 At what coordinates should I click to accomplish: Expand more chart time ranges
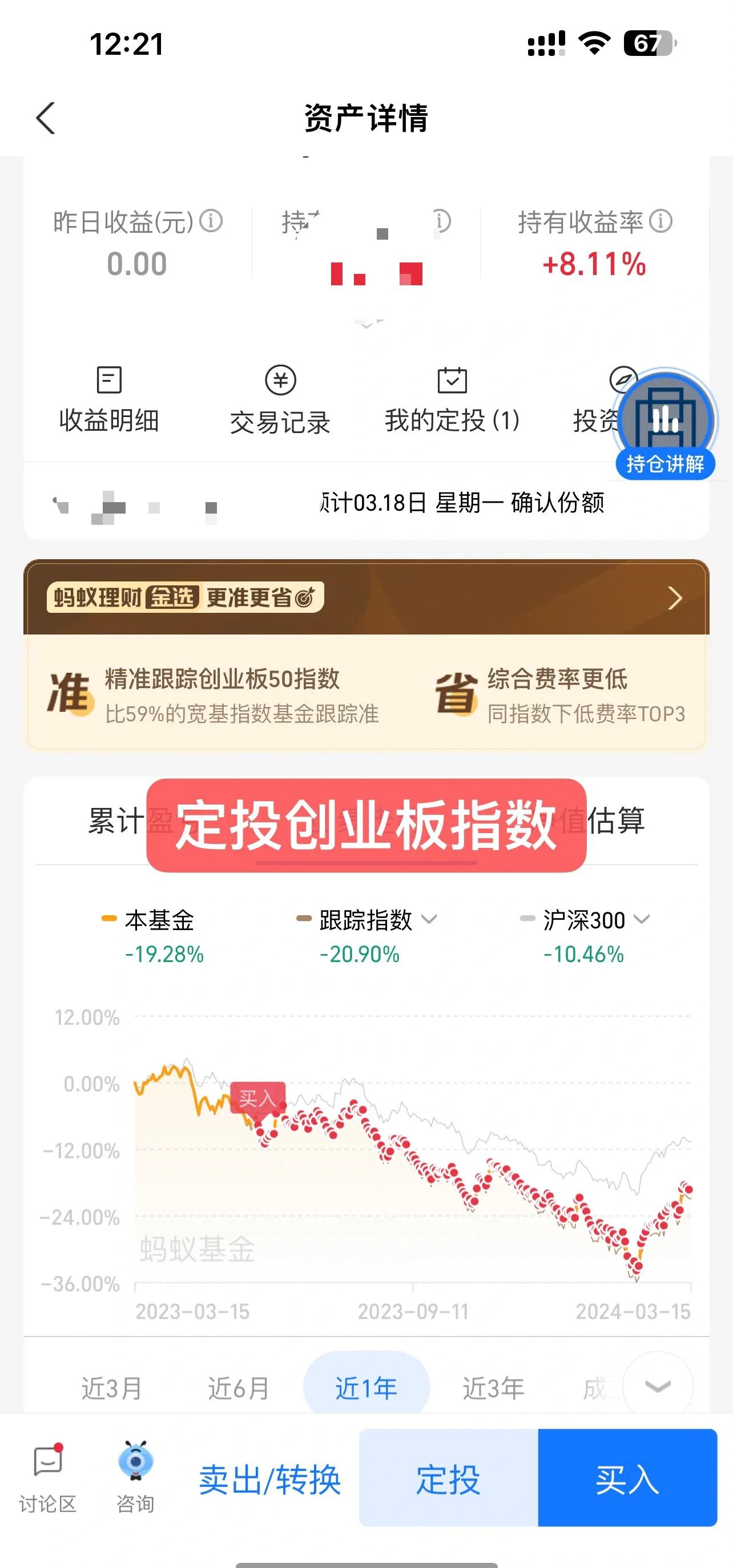[658, 1387]
